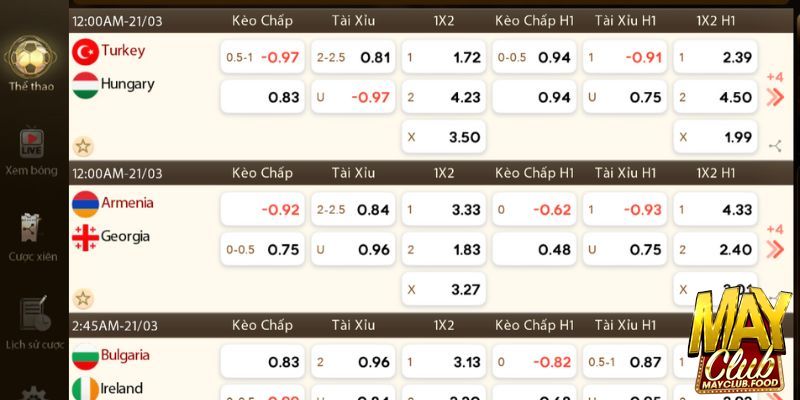This screenshot has height=400, width=800.
Task: Open Lịch sử cược bet history
Action: tap(33, 323)
